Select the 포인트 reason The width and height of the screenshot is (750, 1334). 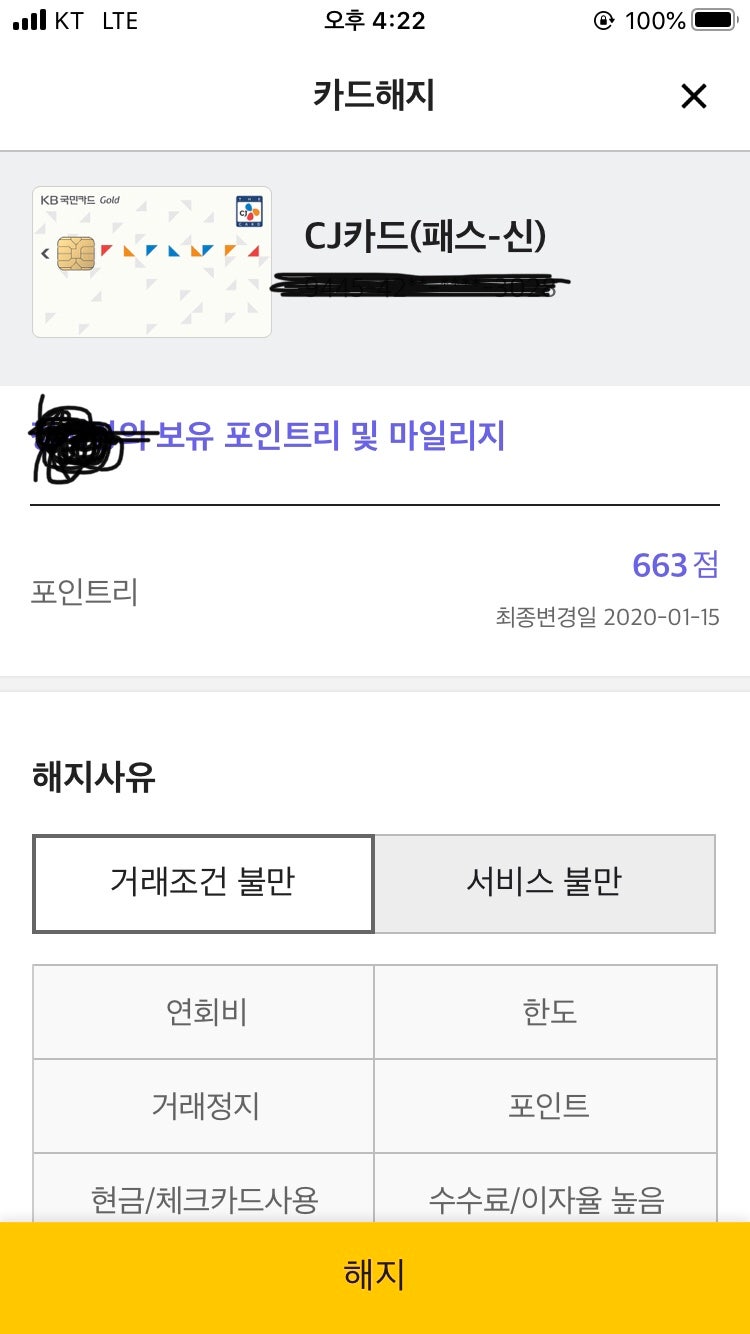(546, 1106)
